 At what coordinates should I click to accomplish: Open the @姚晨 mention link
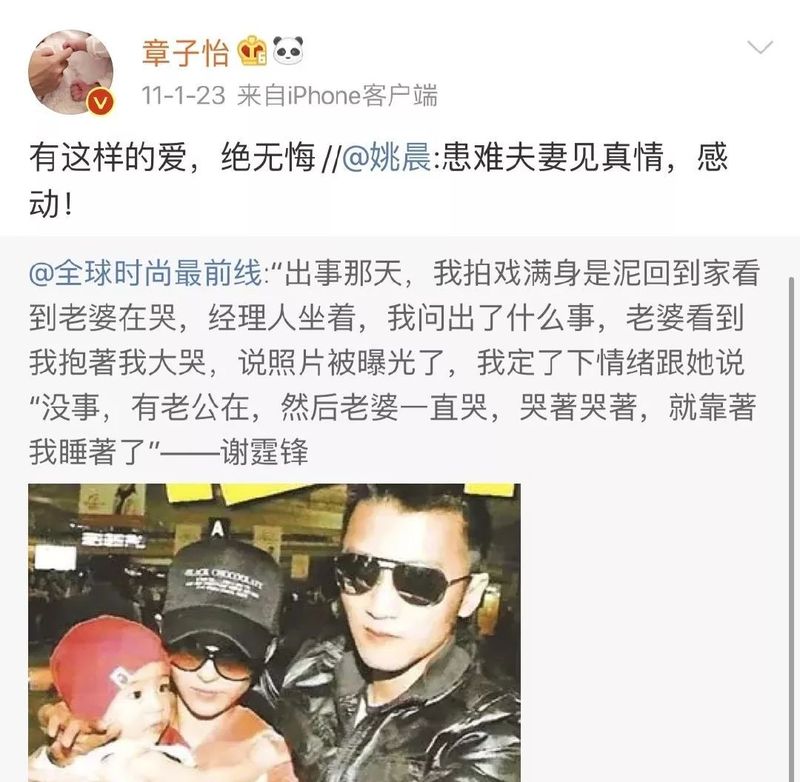[385, 157]
